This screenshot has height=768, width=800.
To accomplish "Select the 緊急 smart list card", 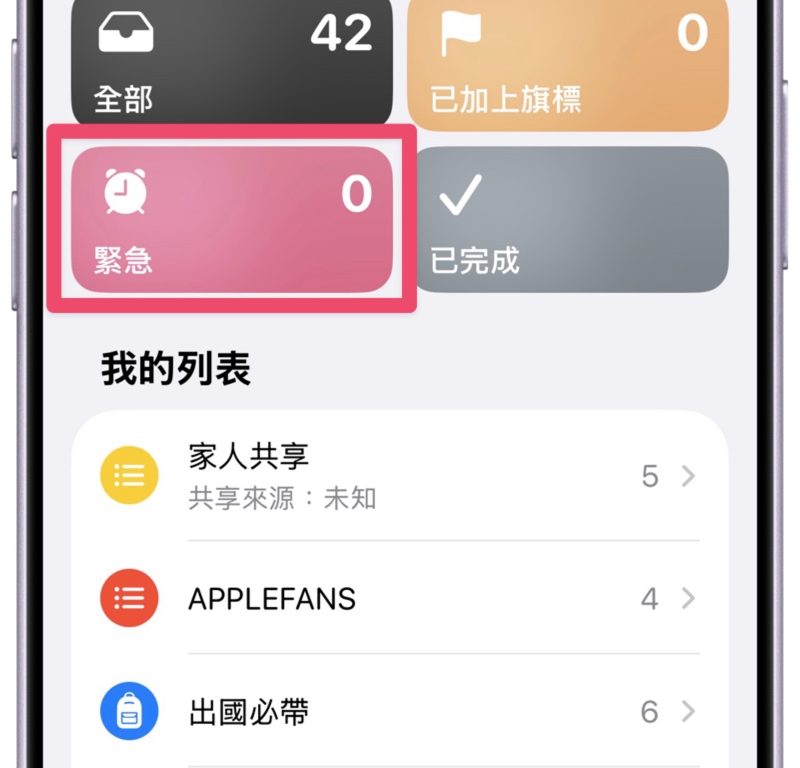I will (x=231, y=222).
